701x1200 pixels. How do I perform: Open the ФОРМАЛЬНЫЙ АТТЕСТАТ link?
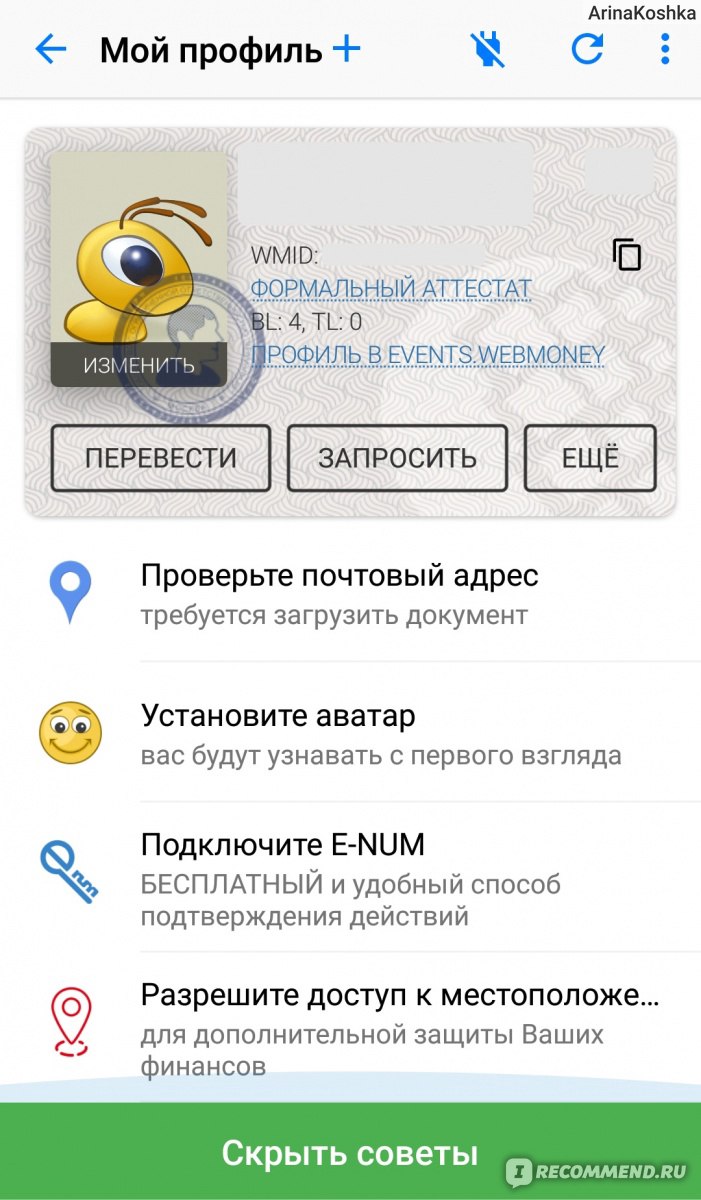[x=390, y=289]
